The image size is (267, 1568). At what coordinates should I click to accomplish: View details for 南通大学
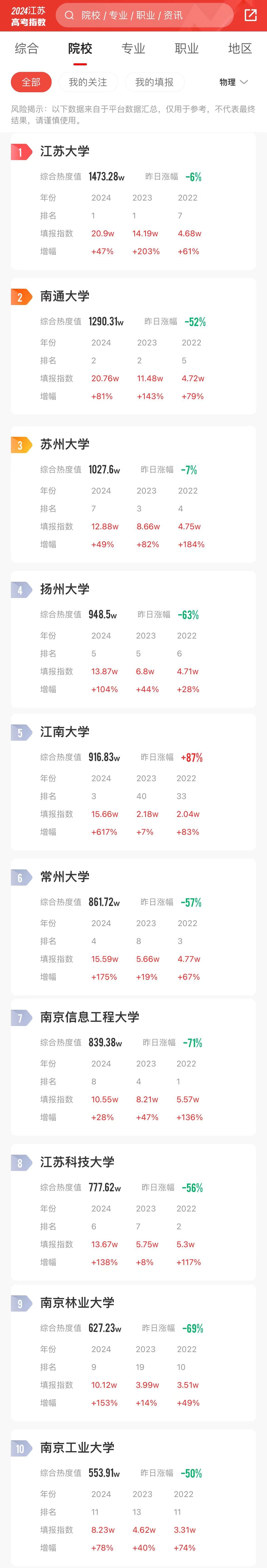click(x=65, y=296)
